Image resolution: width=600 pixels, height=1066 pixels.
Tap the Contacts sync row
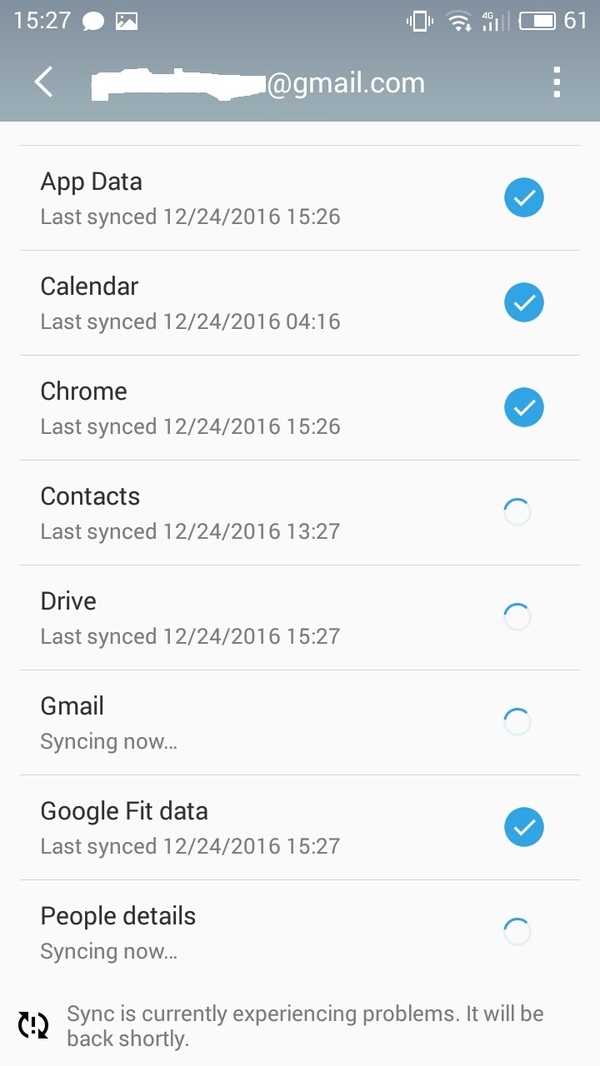[x=300, y=513]
